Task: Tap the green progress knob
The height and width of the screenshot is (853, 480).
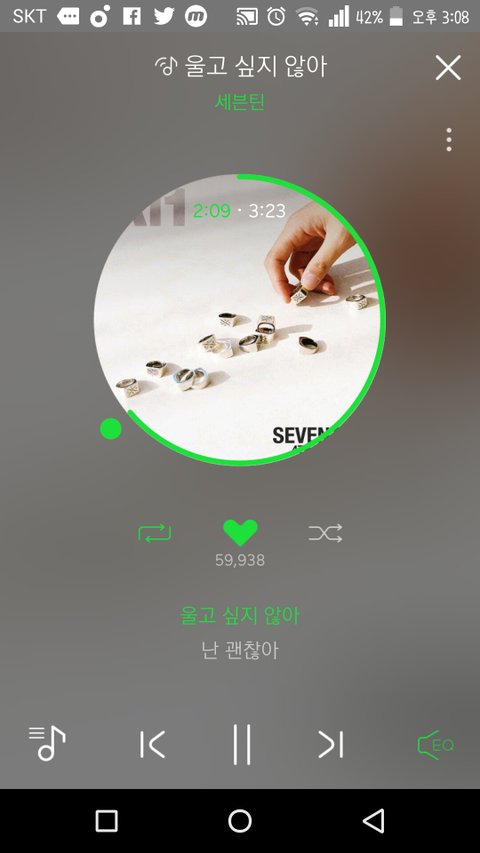Action: click(111, 429)
